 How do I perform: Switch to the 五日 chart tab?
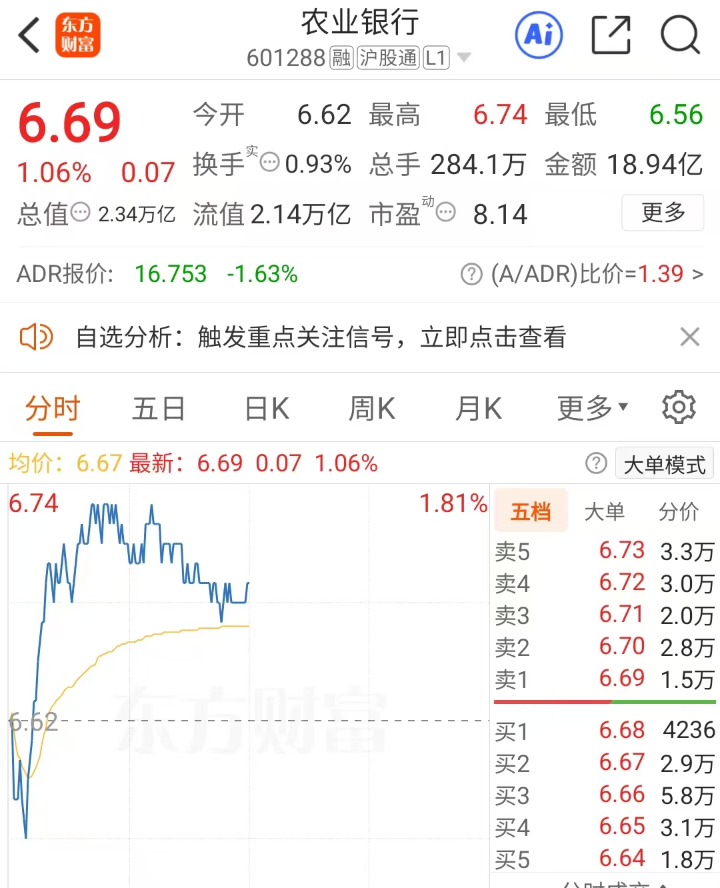click(x=159, y=408)
